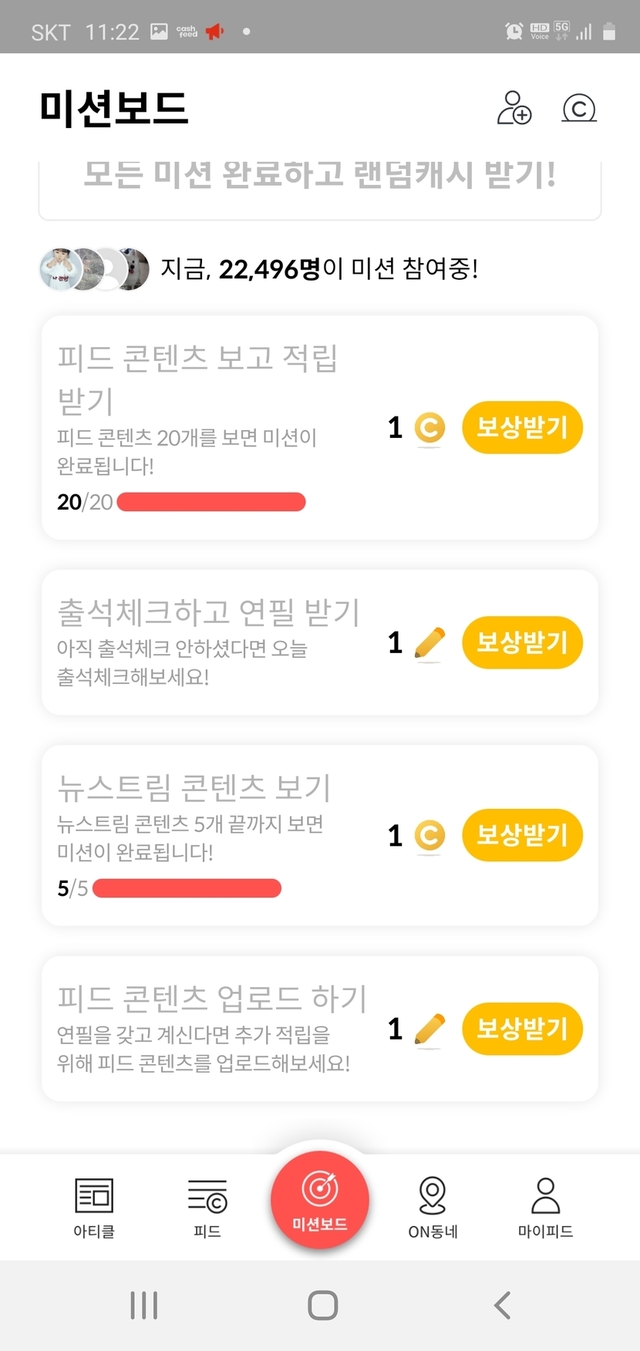Switch to the 아티클 tab
640x1351 pixels.
pos(94,1207)
